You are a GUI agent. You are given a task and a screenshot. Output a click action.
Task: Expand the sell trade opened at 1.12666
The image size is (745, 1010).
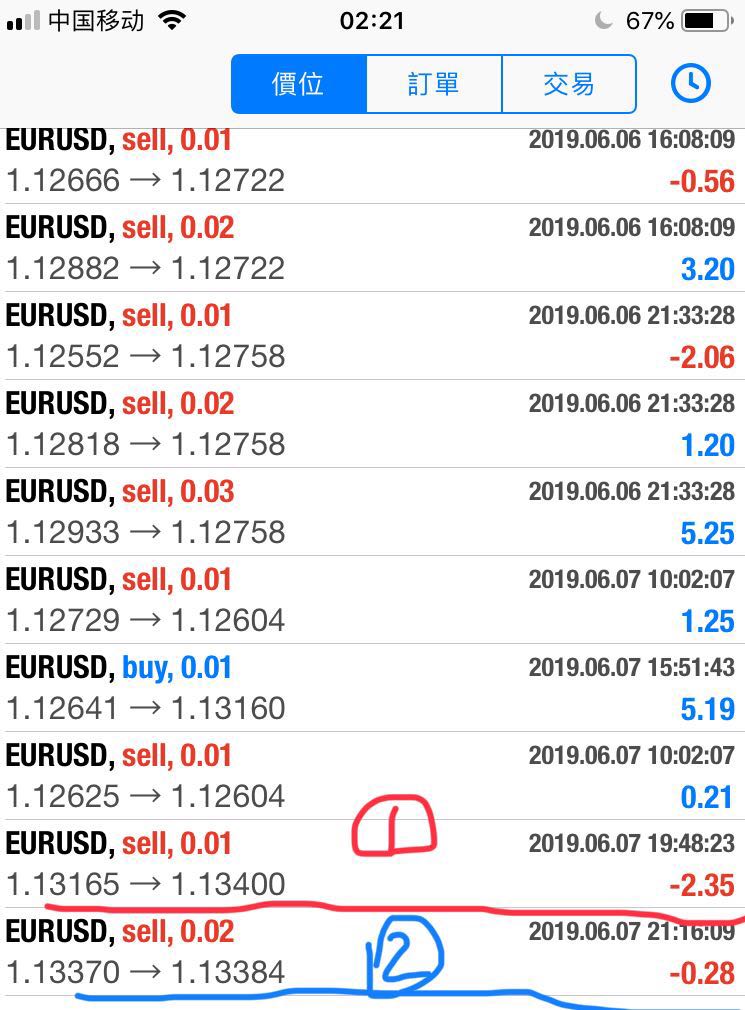pyautogui.click(x=372, y=162)
